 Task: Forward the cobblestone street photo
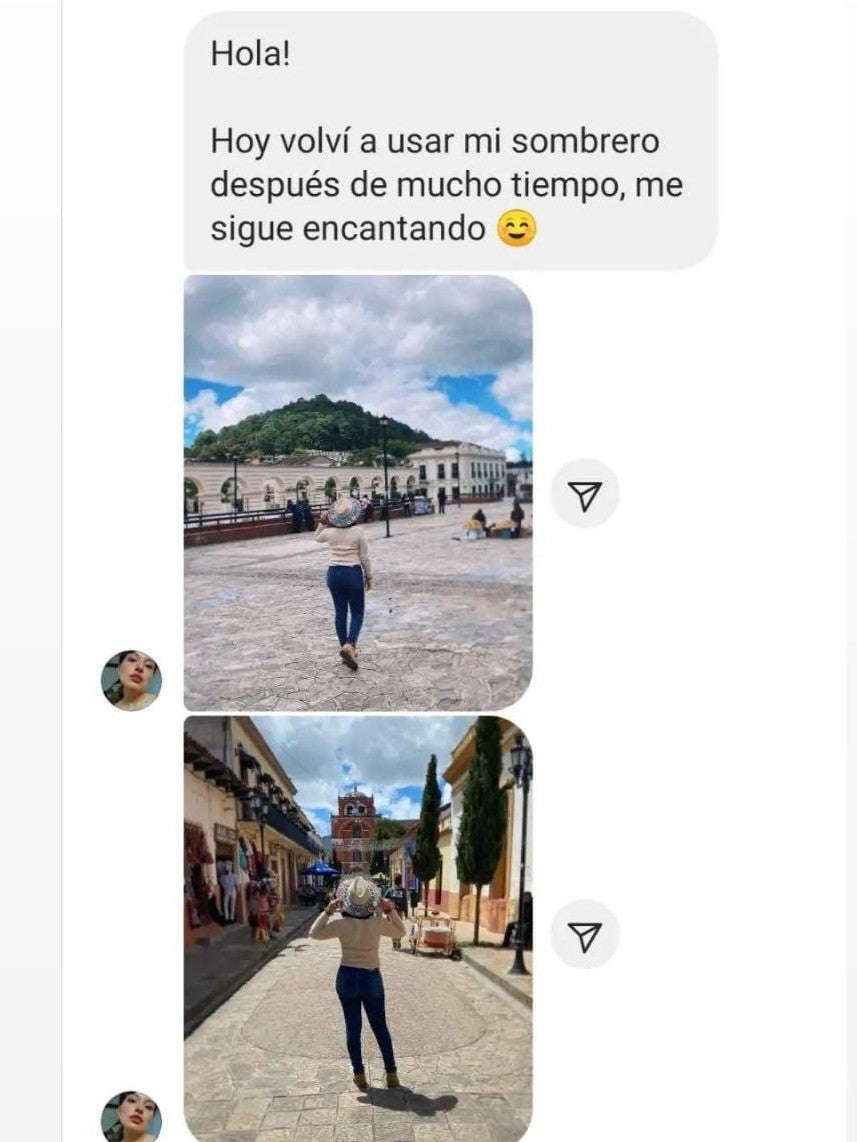pos(585,934)
